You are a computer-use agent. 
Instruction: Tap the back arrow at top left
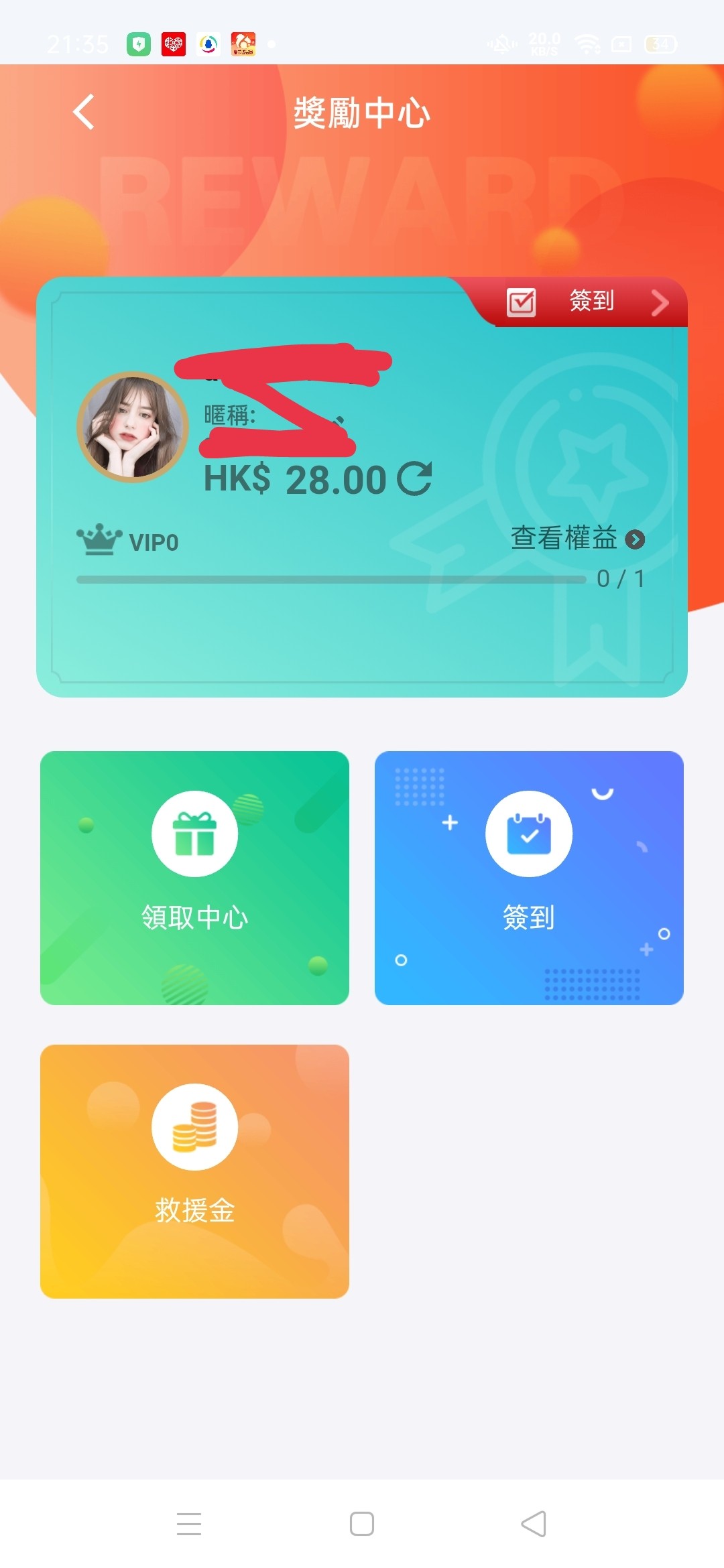pyautogui.click(x=83, y=111)
